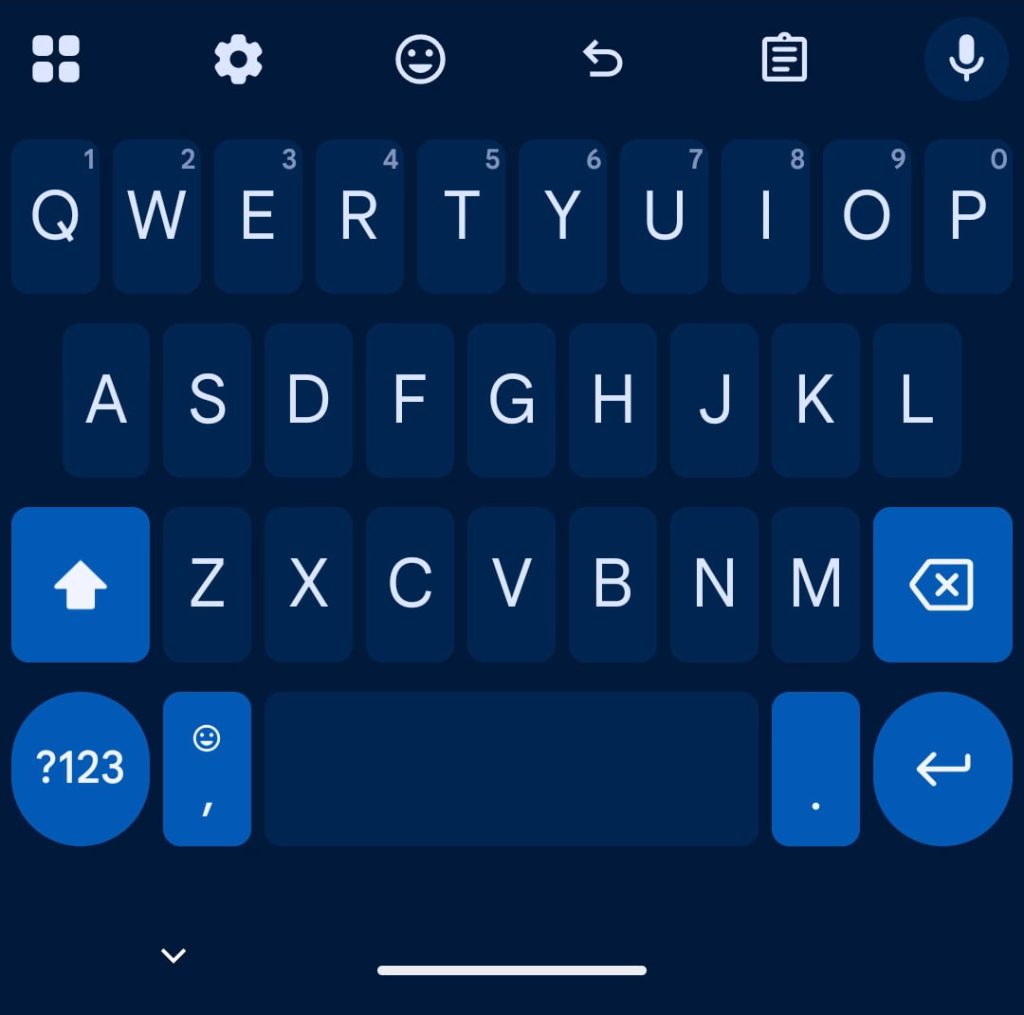The height and width of the screenshot is (1015, 1024).
Task: Tap the A key
Action: 106,400
